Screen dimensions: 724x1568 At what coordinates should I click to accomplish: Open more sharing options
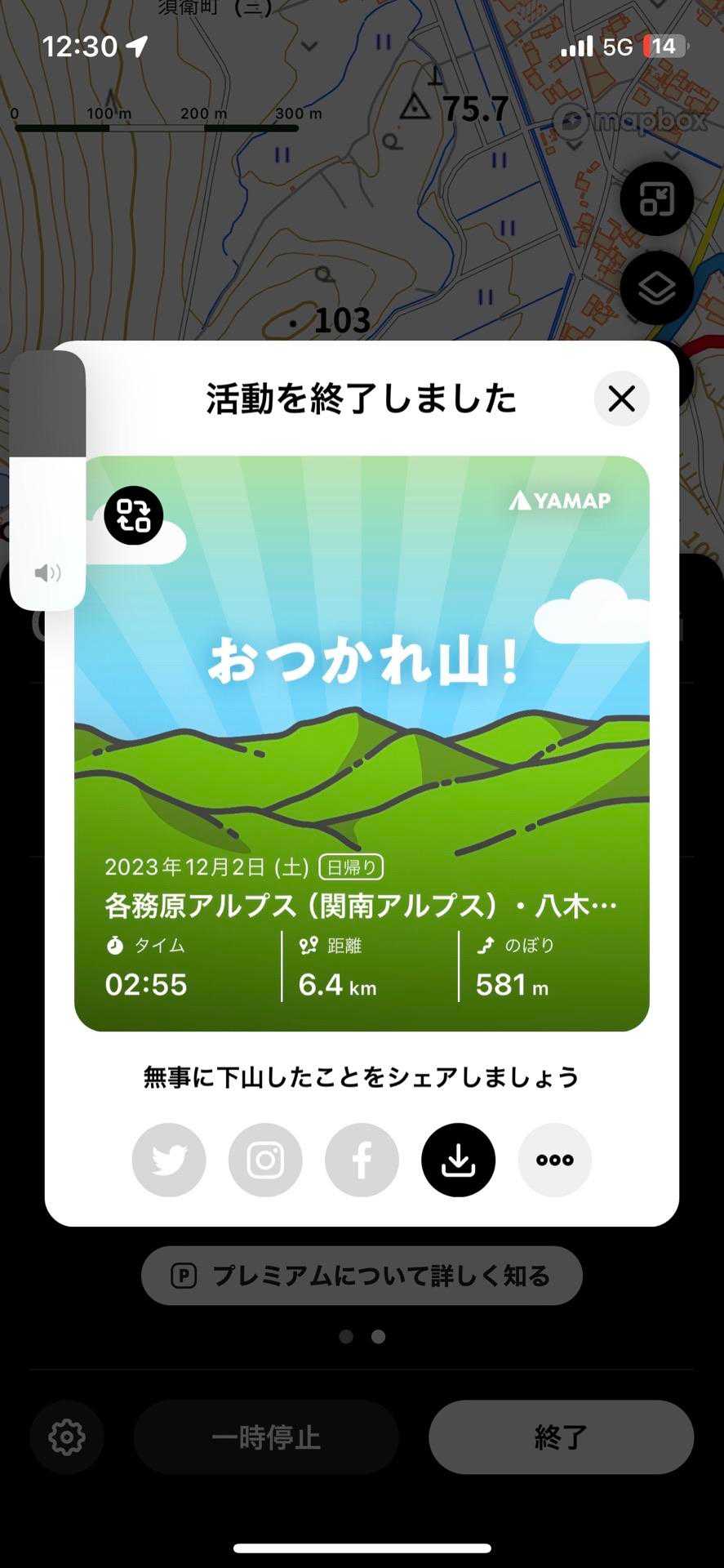(x=554, y=1160)
